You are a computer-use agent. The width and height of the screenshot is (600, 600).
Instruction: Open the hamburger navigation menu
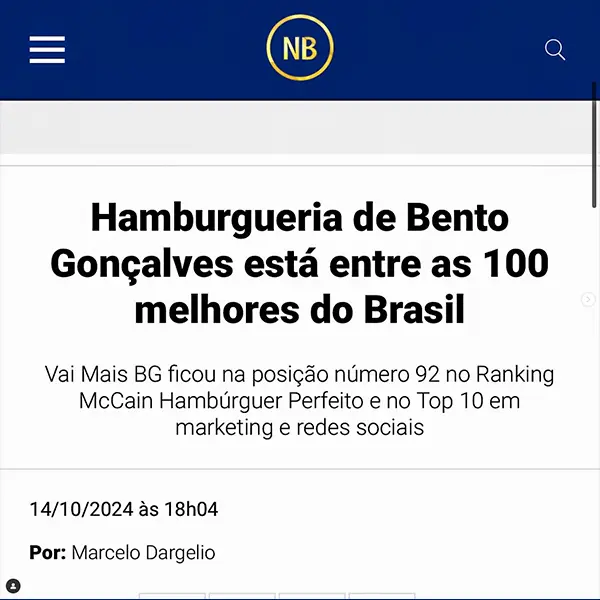pyautogui.click(x=47, y=49)
